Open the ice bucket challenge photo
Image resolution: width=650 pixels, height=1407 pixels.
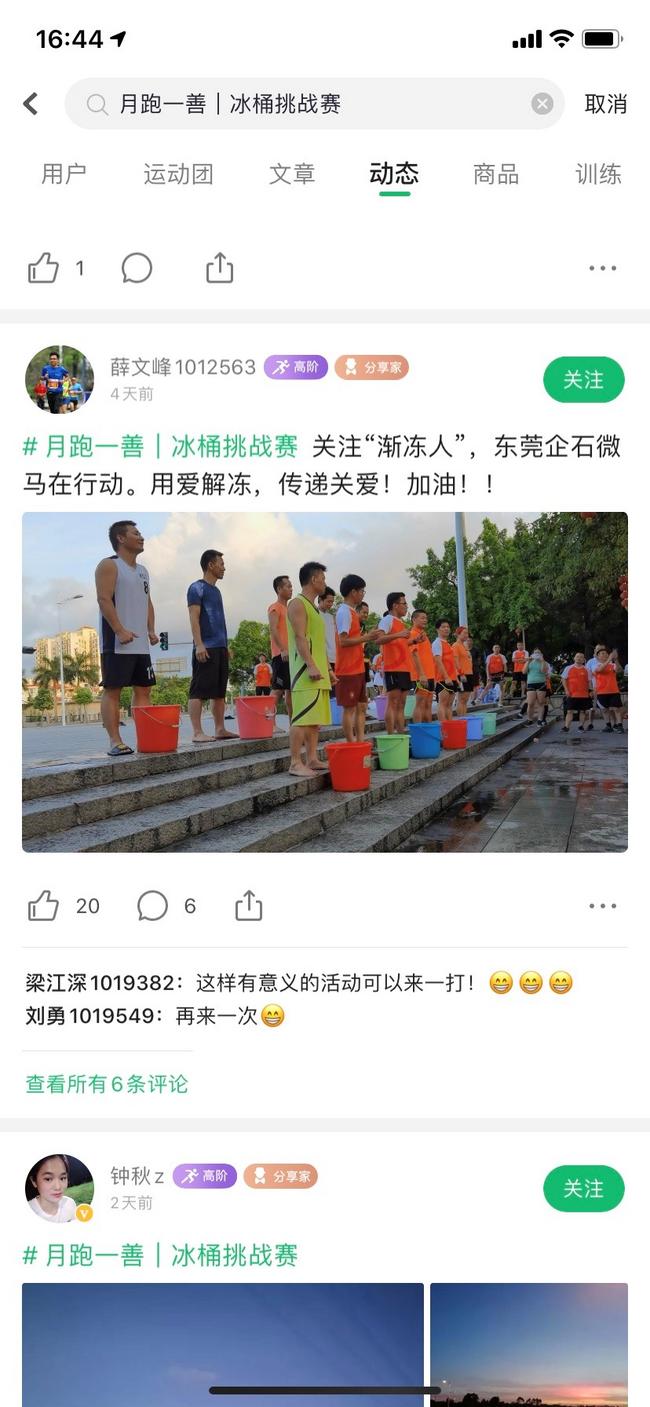pos(325,682)
